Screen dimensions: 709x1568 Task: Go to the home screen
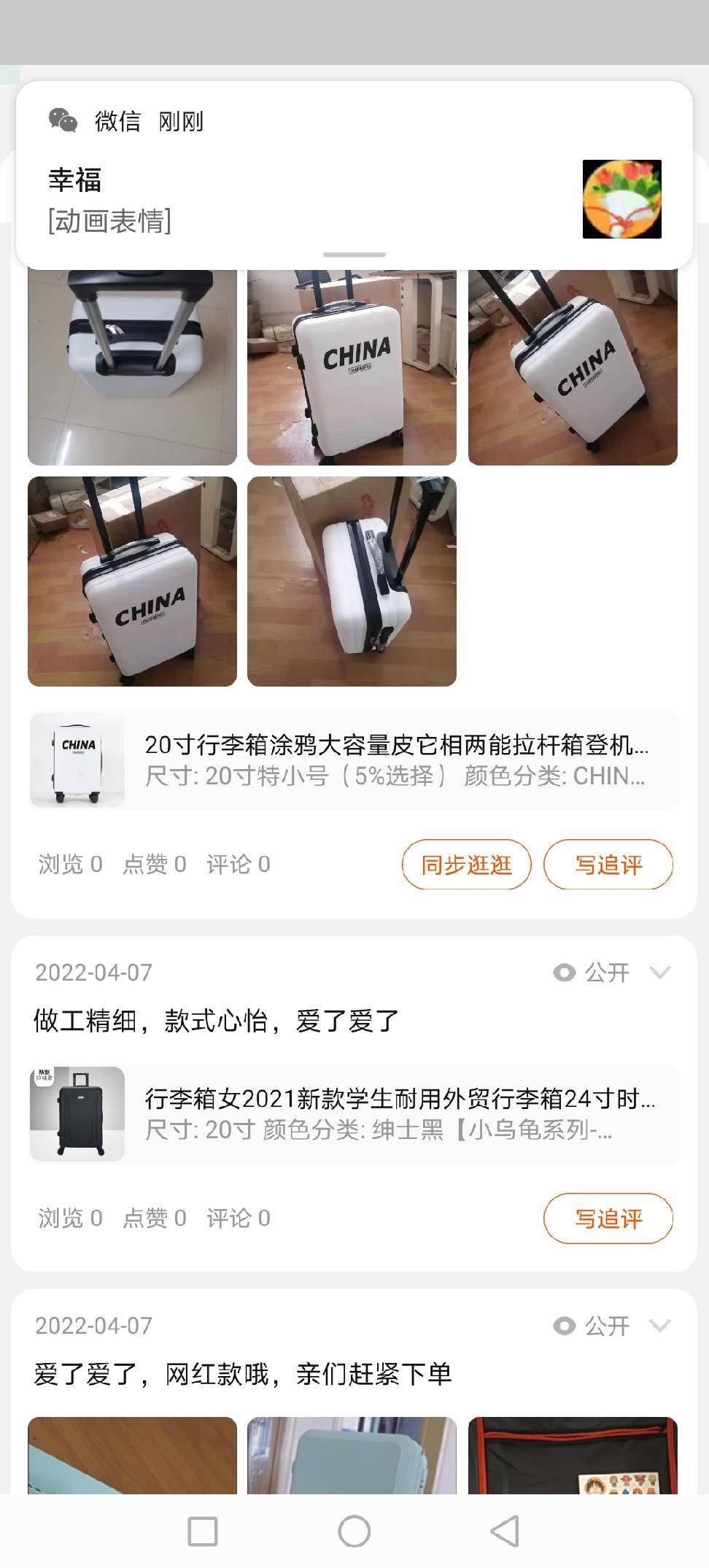pos(354,1531)
